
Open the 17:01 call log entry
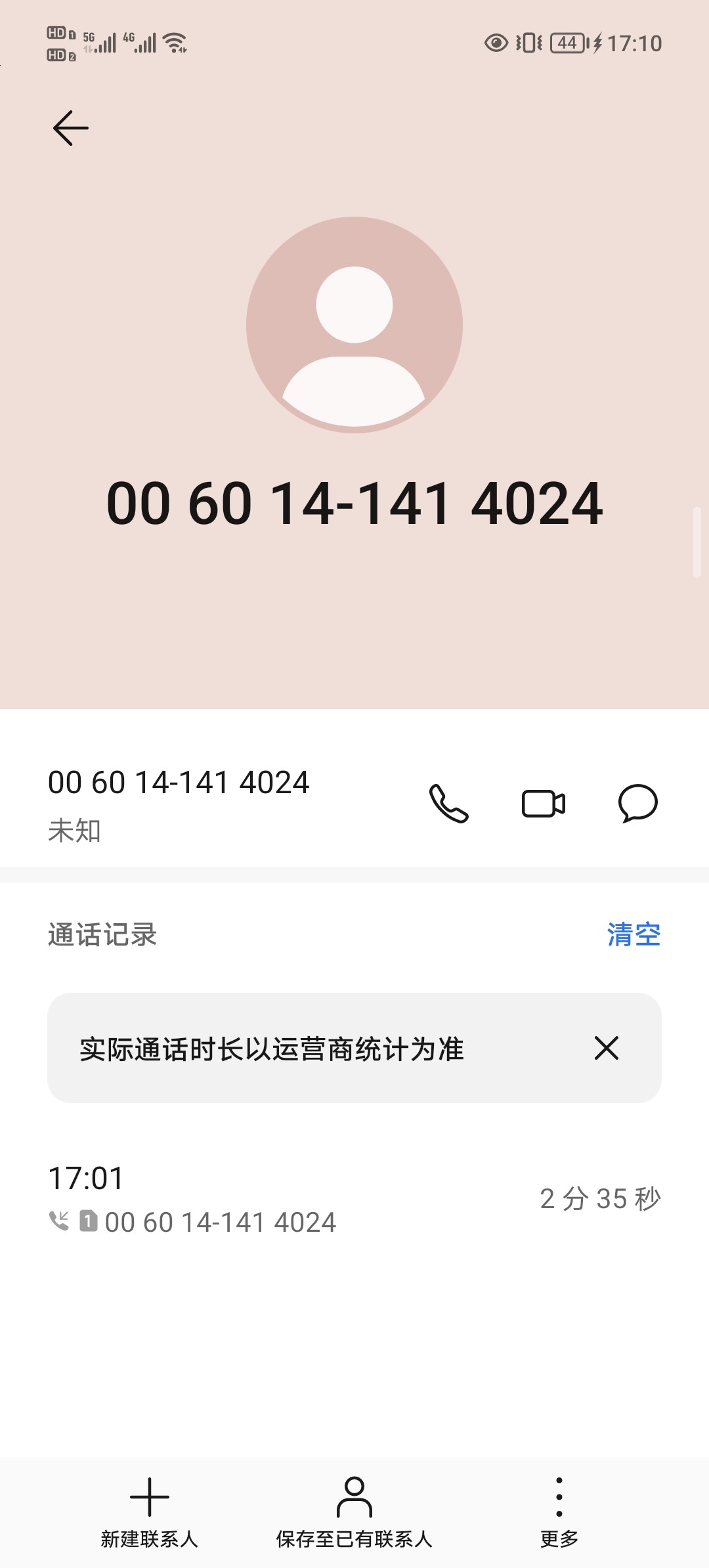(x=354, y=1199)
